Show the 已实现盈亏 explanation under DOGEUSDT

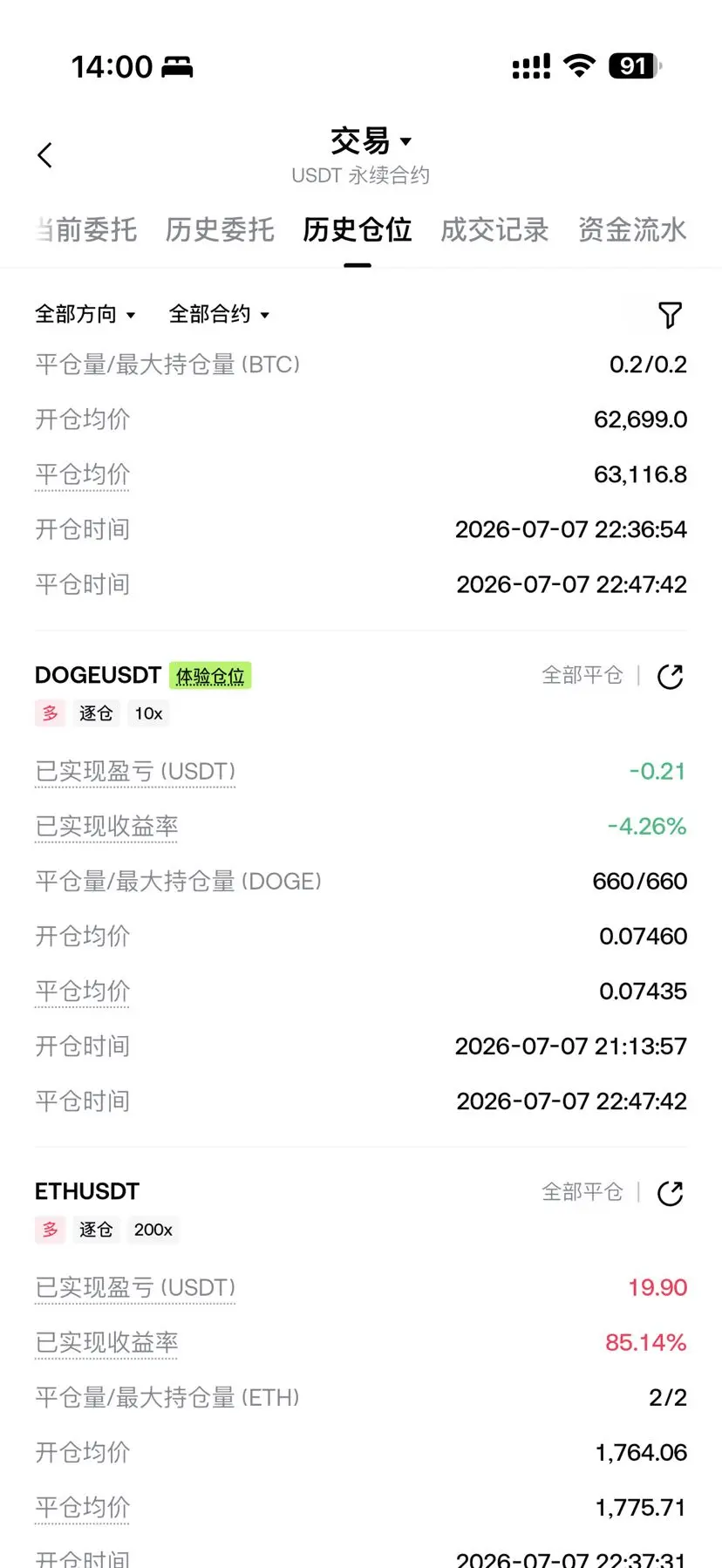pos(135,772)
